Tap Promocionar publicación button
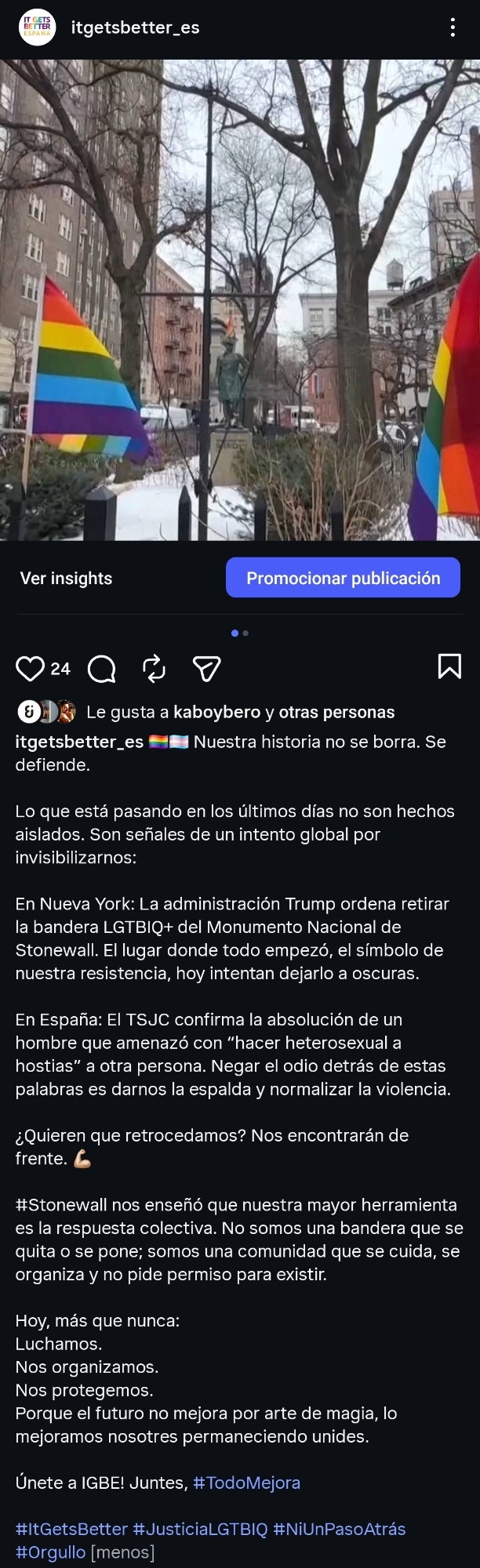The width and height of the screenshot is (480, 1568). click(x=343, y=579)
